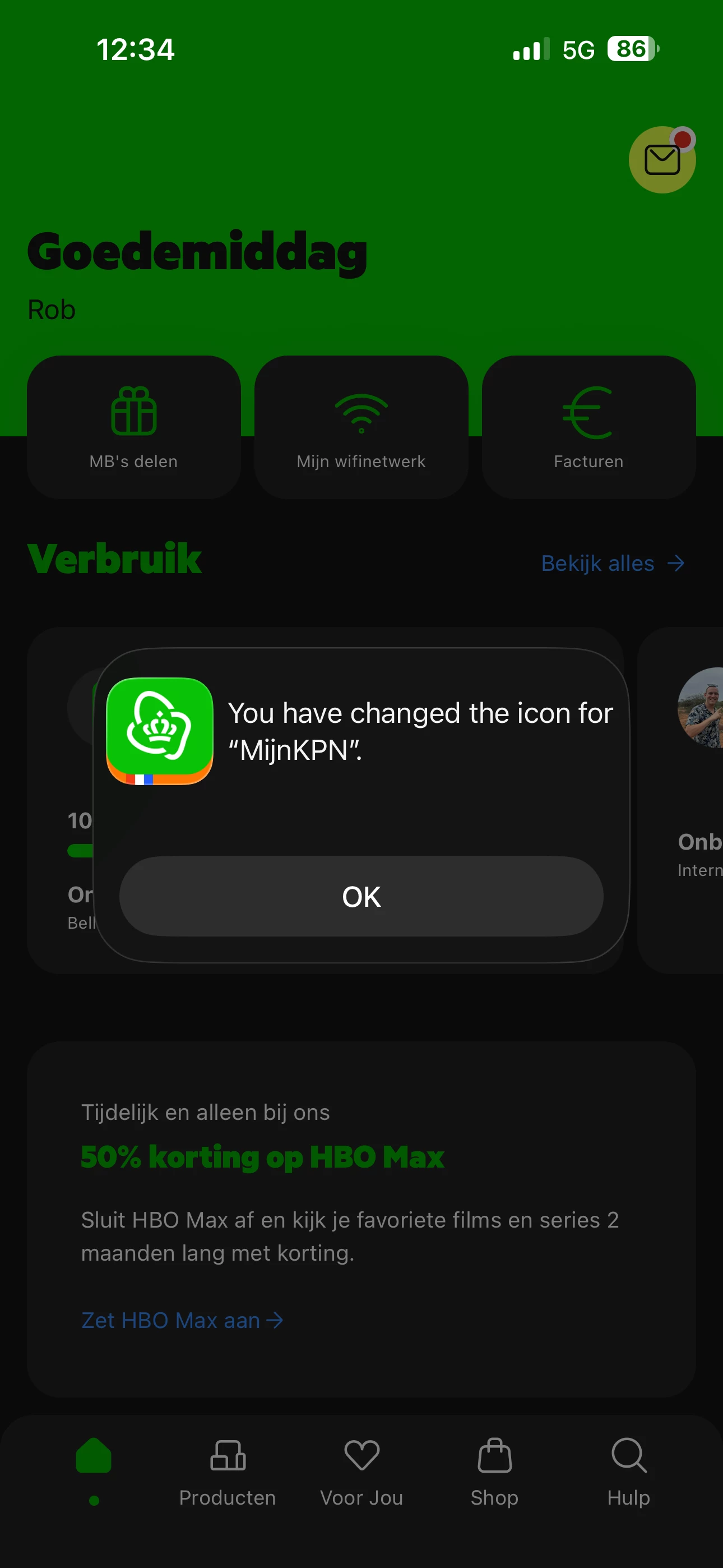Open MB's delen shortcut
The height and width of the screenshot is (1568, 723).
[133, 427]
